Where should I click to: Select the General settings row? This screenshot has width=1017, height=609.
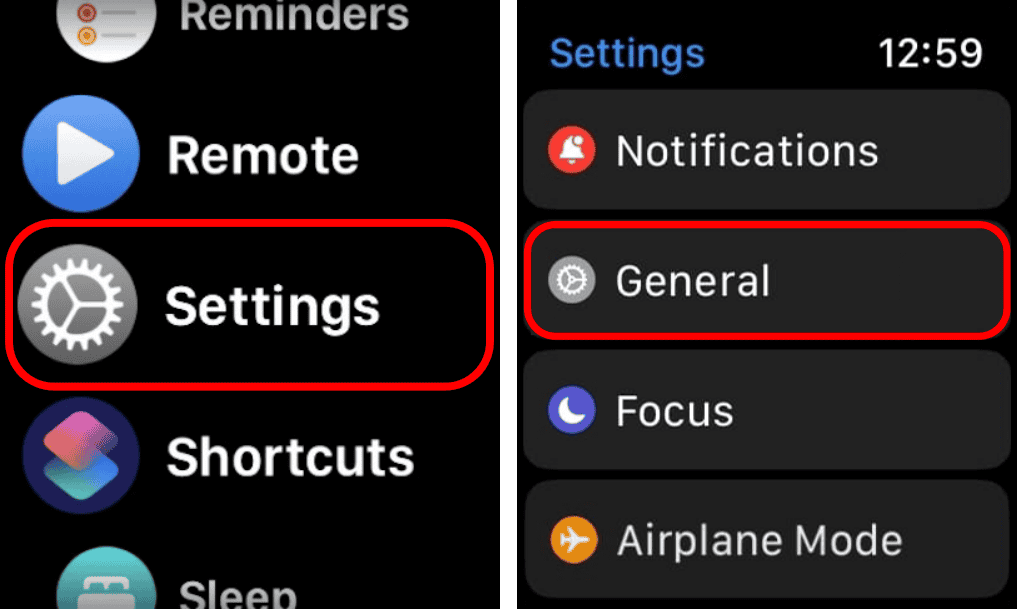tap(766, 281)
